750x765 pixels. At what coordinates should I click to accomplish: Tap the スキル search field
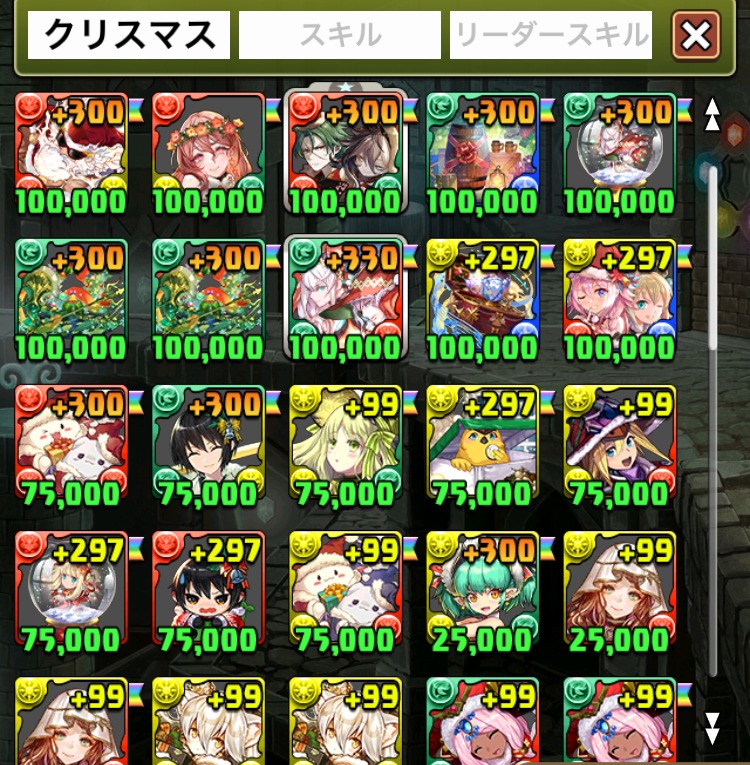pos(339,36)
